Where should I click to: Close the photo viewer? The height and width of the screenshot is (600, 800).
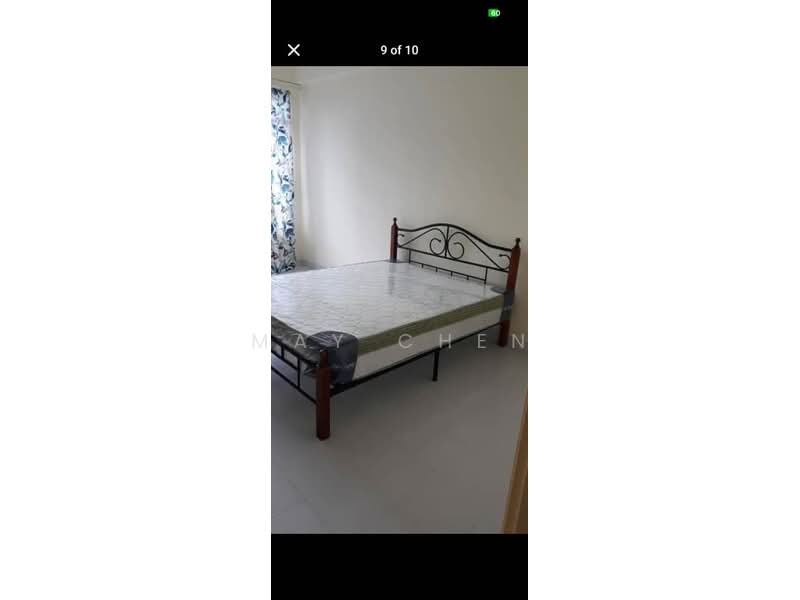pyautogui.click(x=294, y=50)
